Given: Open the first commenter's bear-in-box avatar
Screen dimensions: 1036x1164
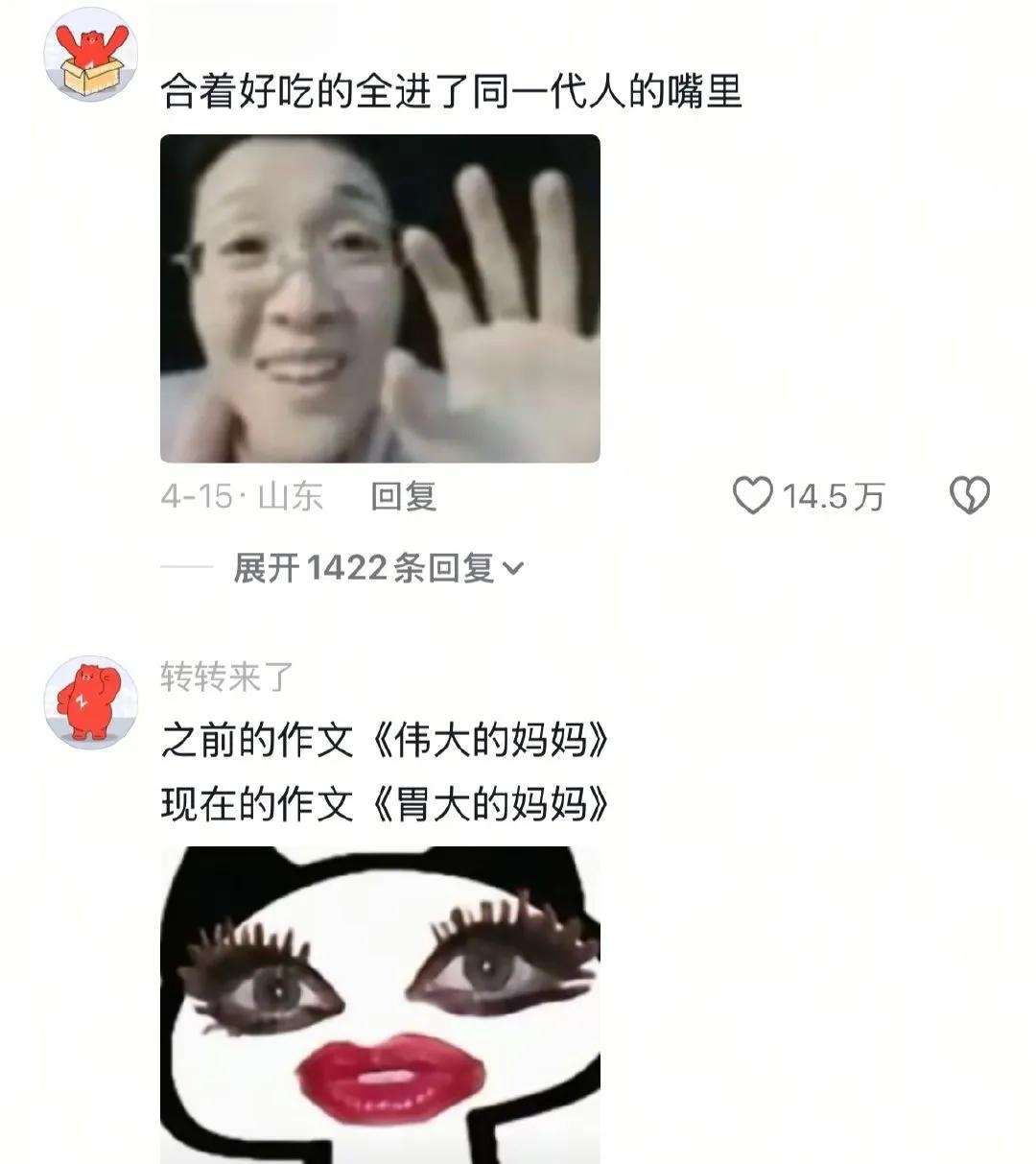Looking at the screenshot, I should coord(90,56).
